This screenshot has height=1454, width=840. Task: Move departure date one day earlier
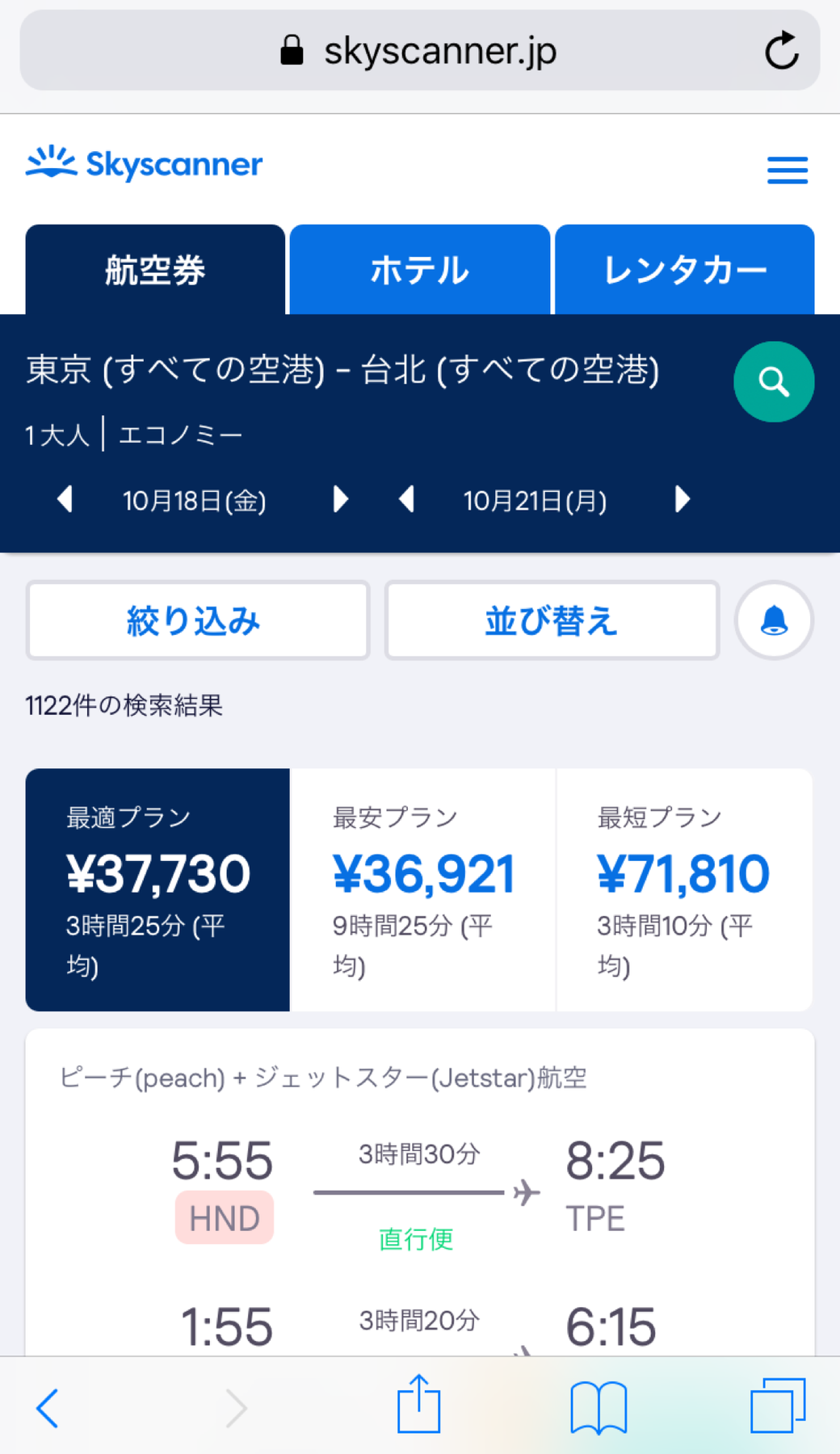[65, 499]
